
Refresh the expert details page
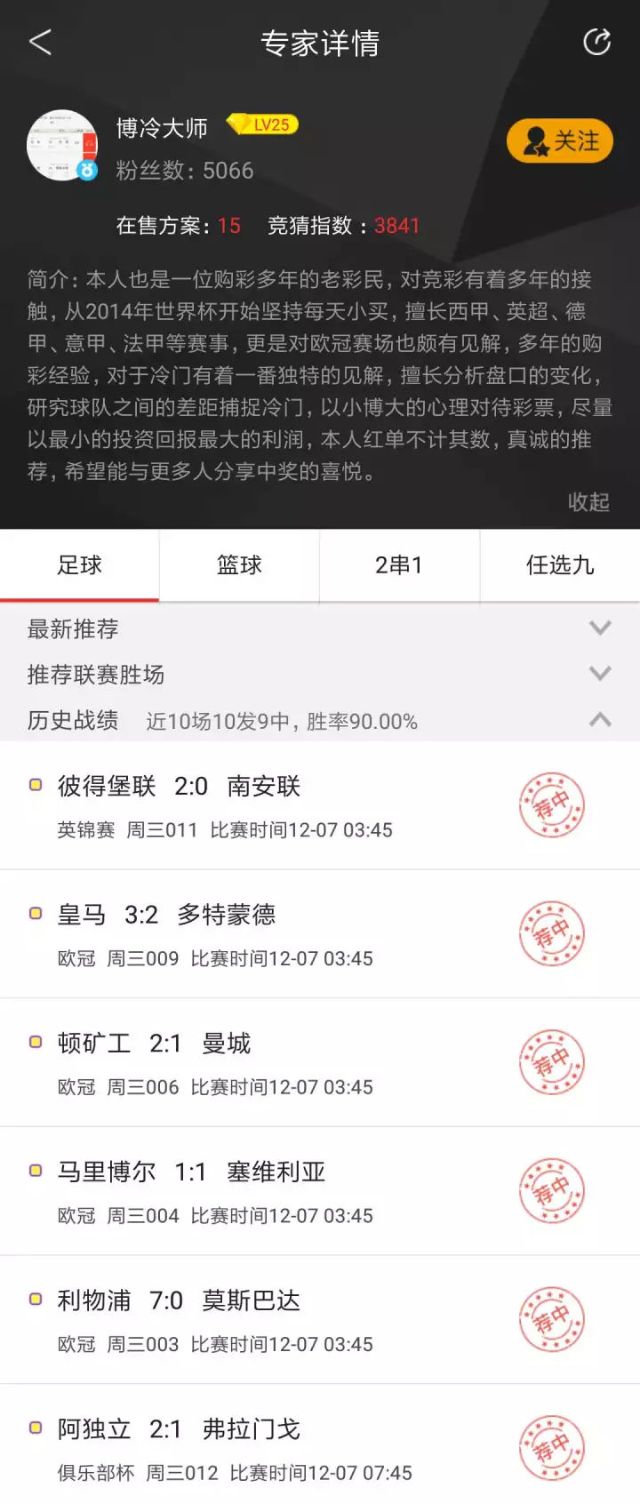tap(597, 42)
